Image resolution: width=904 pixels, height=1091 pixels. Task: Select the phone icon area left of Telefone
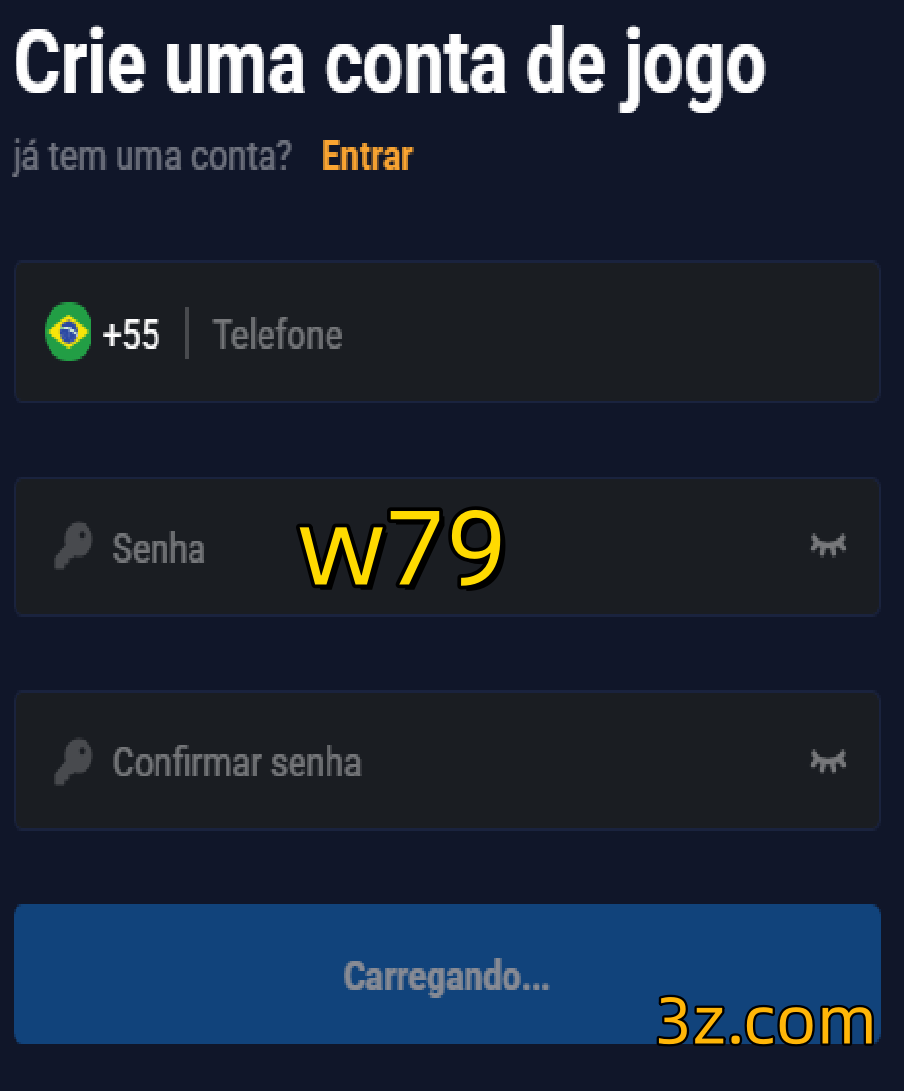pos(66,331)
